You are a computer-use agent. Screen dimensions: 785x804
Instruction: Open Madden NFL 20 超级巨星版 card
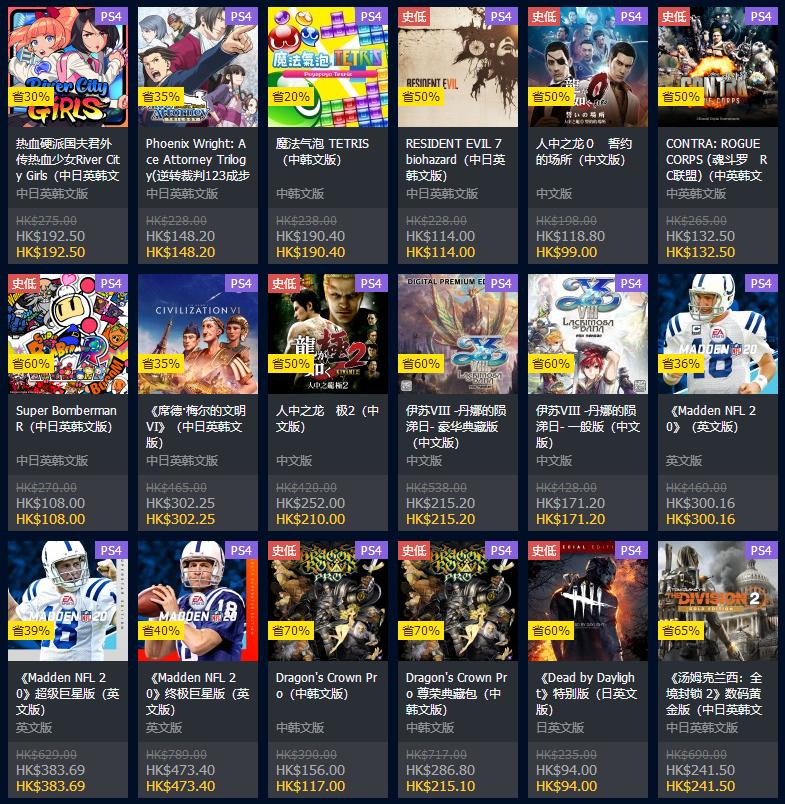(67, 602)
